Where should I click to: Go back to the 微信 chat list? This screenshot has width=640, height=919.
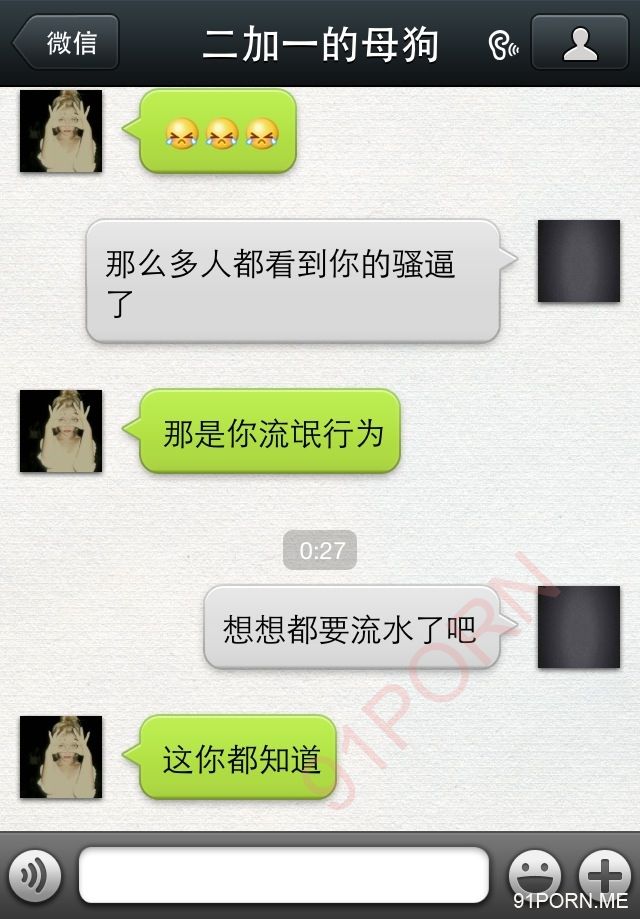point(66,43)
